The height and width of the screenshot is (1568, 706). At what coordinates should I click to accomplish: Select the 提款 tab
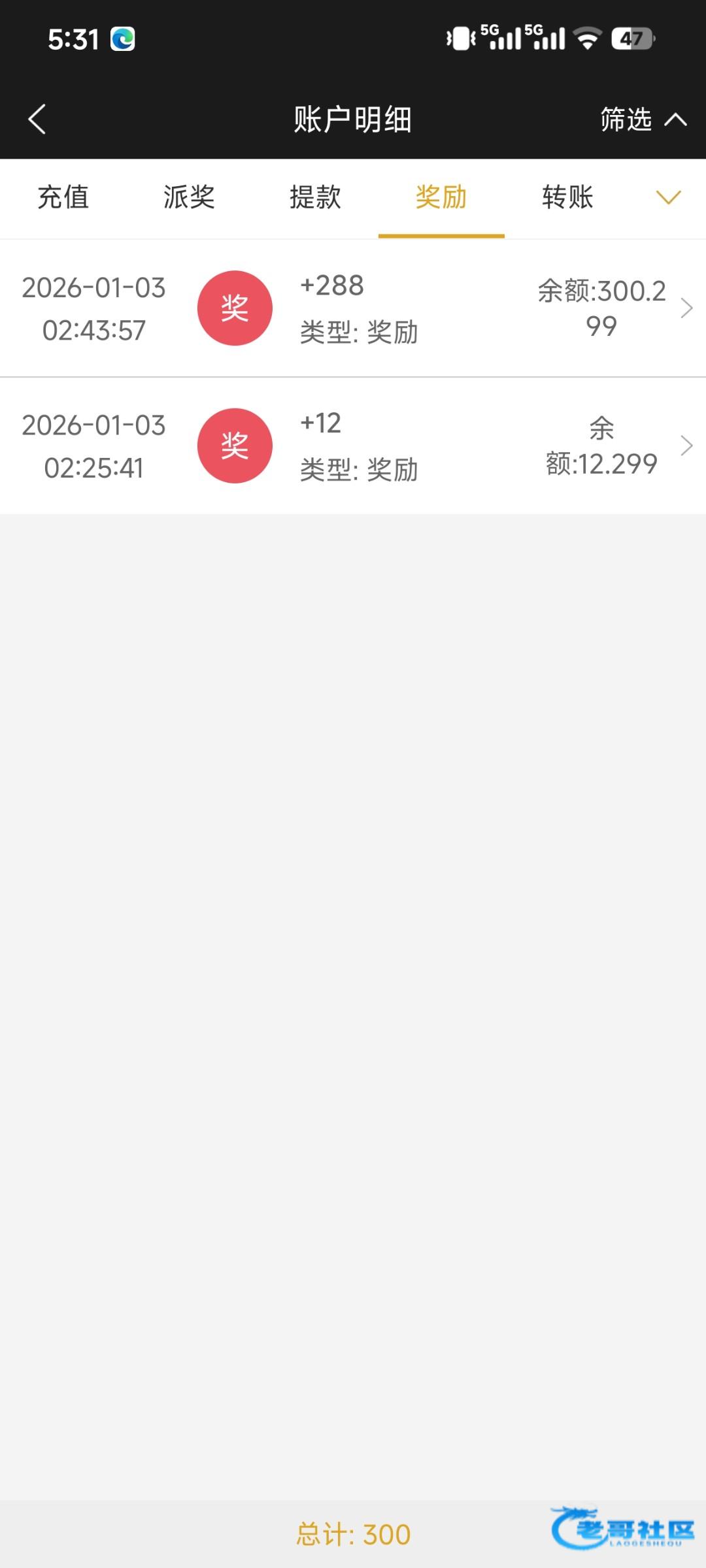[x=315, y=197]
